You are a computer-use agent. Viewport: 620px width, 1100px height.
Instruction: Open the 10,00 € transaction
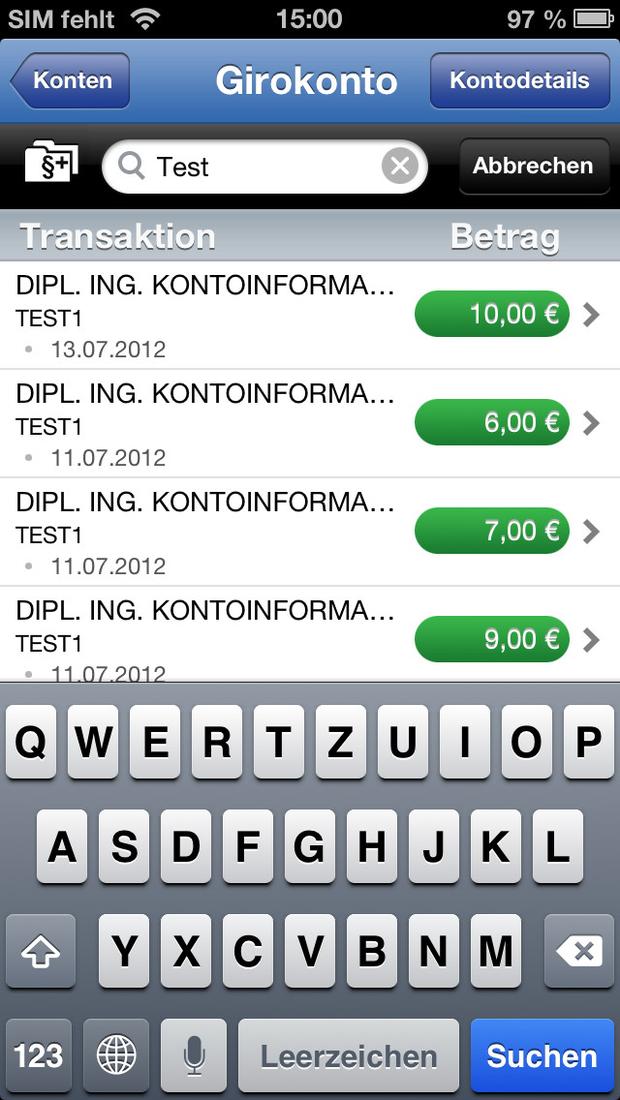tap(310, 315)
